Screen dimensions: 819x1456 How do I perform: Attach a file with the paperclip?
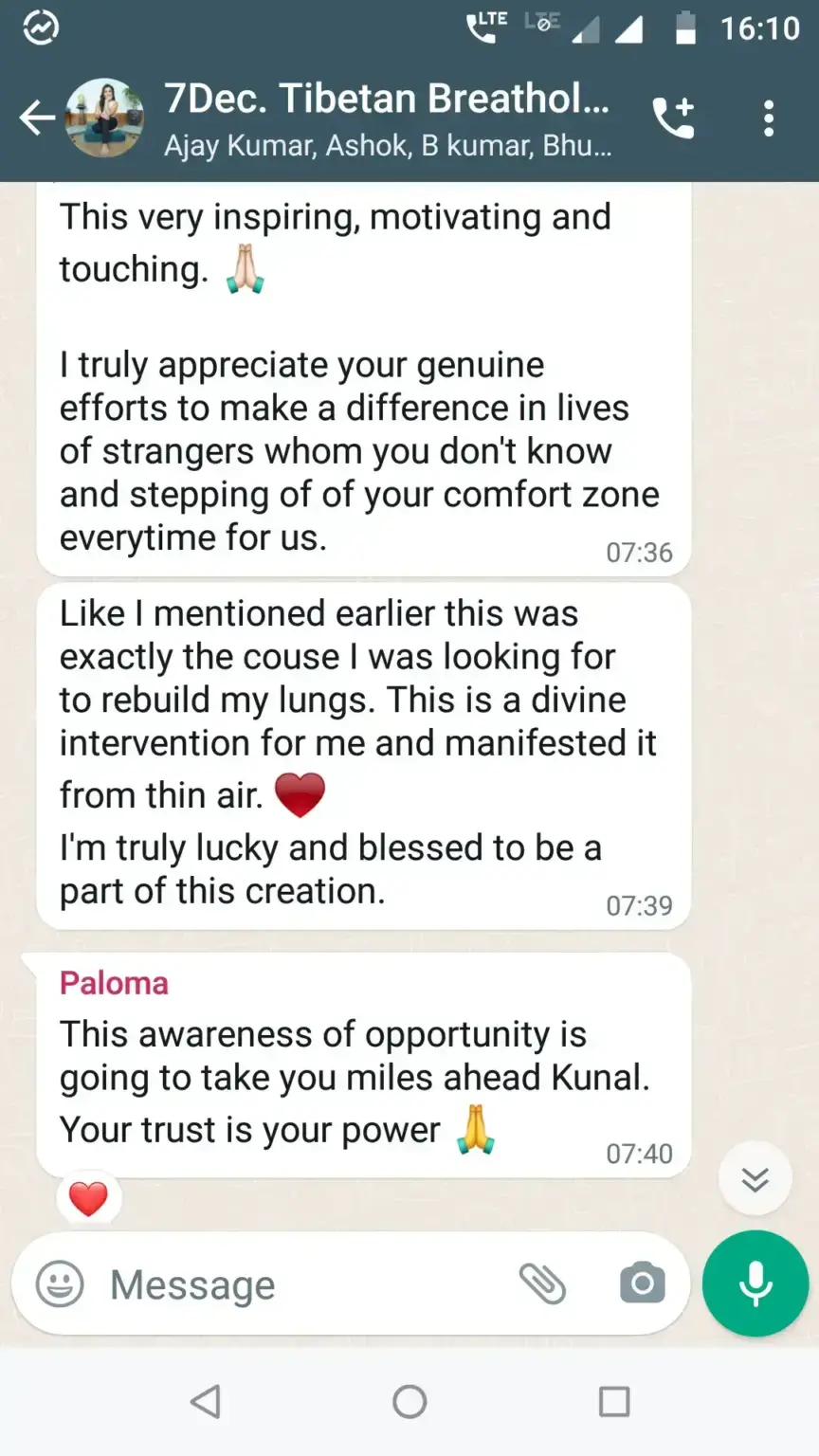(x=543, y=1284)
